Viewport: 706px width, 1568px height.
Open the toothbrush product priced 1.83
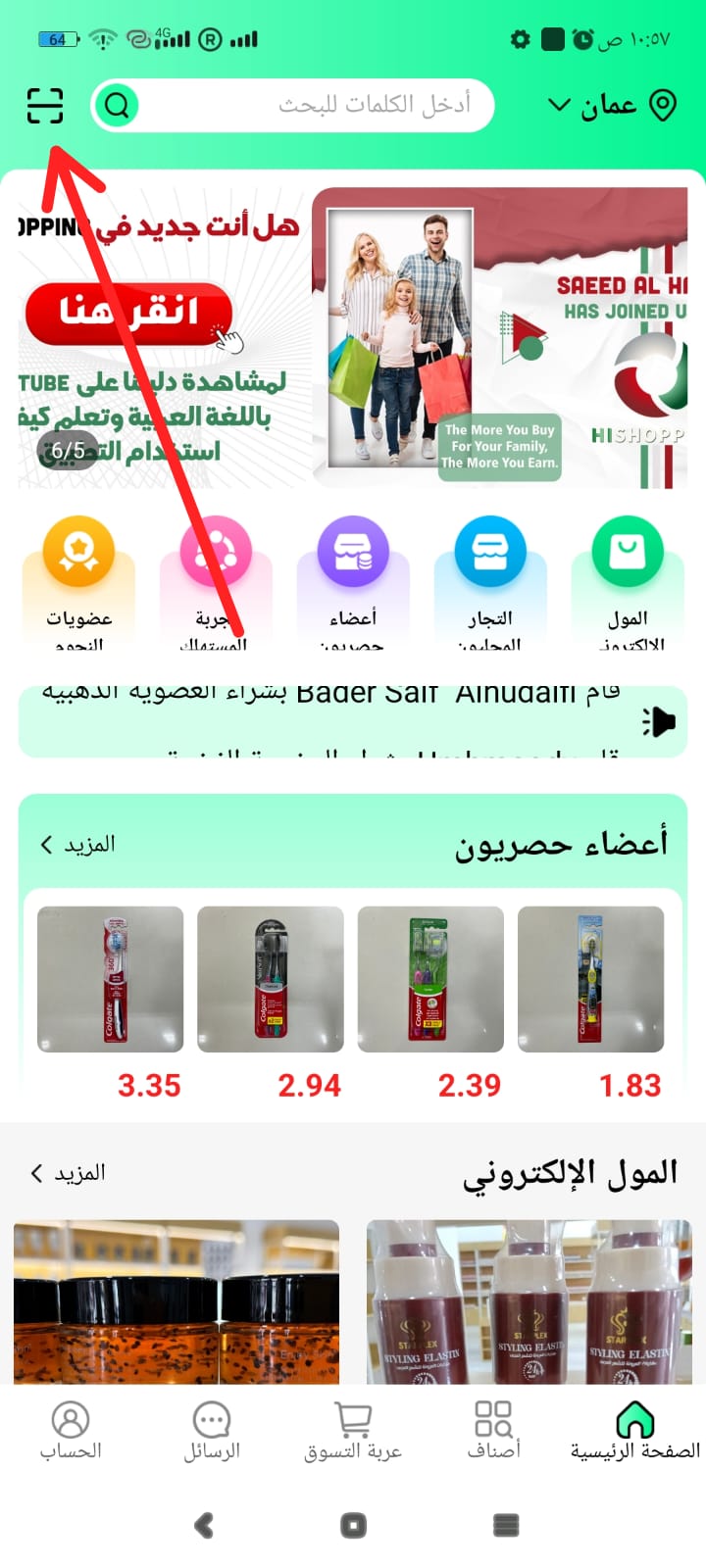click(x=590, y=980)
